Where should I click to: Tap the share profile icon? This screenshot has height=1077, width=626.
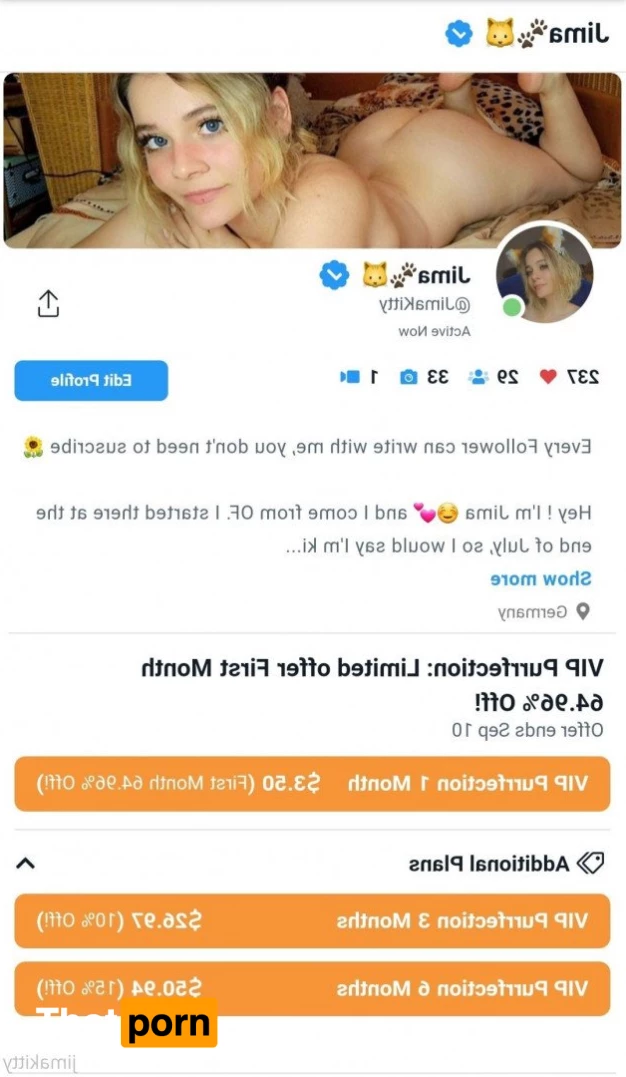pos(48,303)
